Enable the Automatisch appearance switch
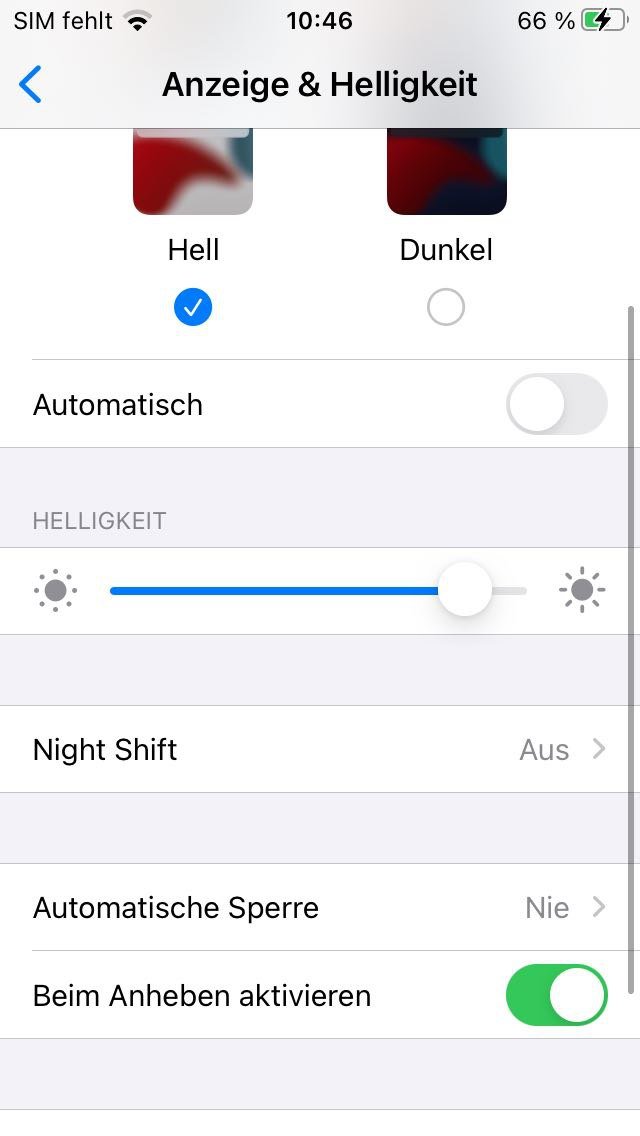 557,404
